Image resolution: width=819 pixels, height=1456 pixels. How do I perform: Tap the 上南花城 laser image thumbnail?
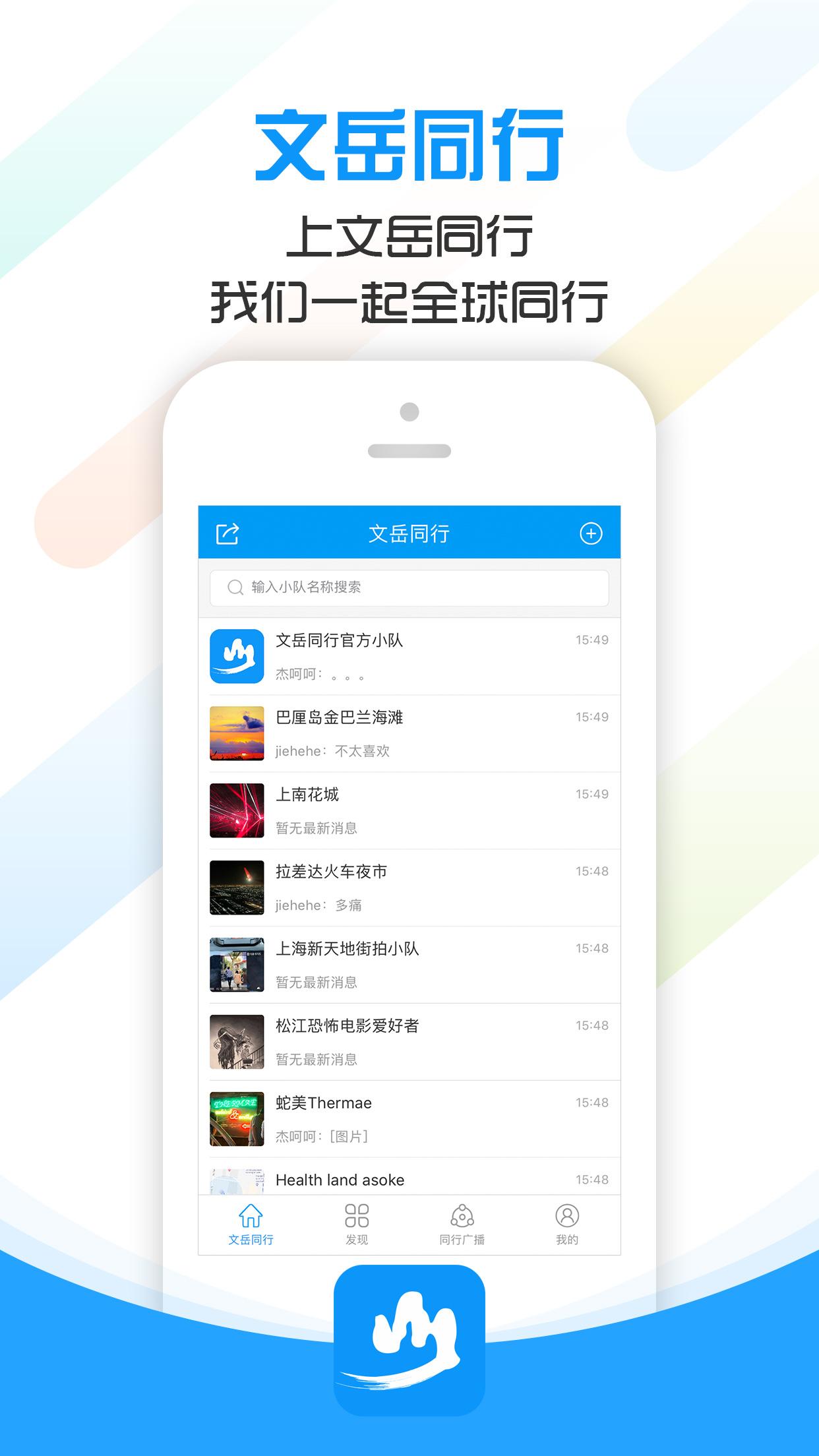click(237, 809)
